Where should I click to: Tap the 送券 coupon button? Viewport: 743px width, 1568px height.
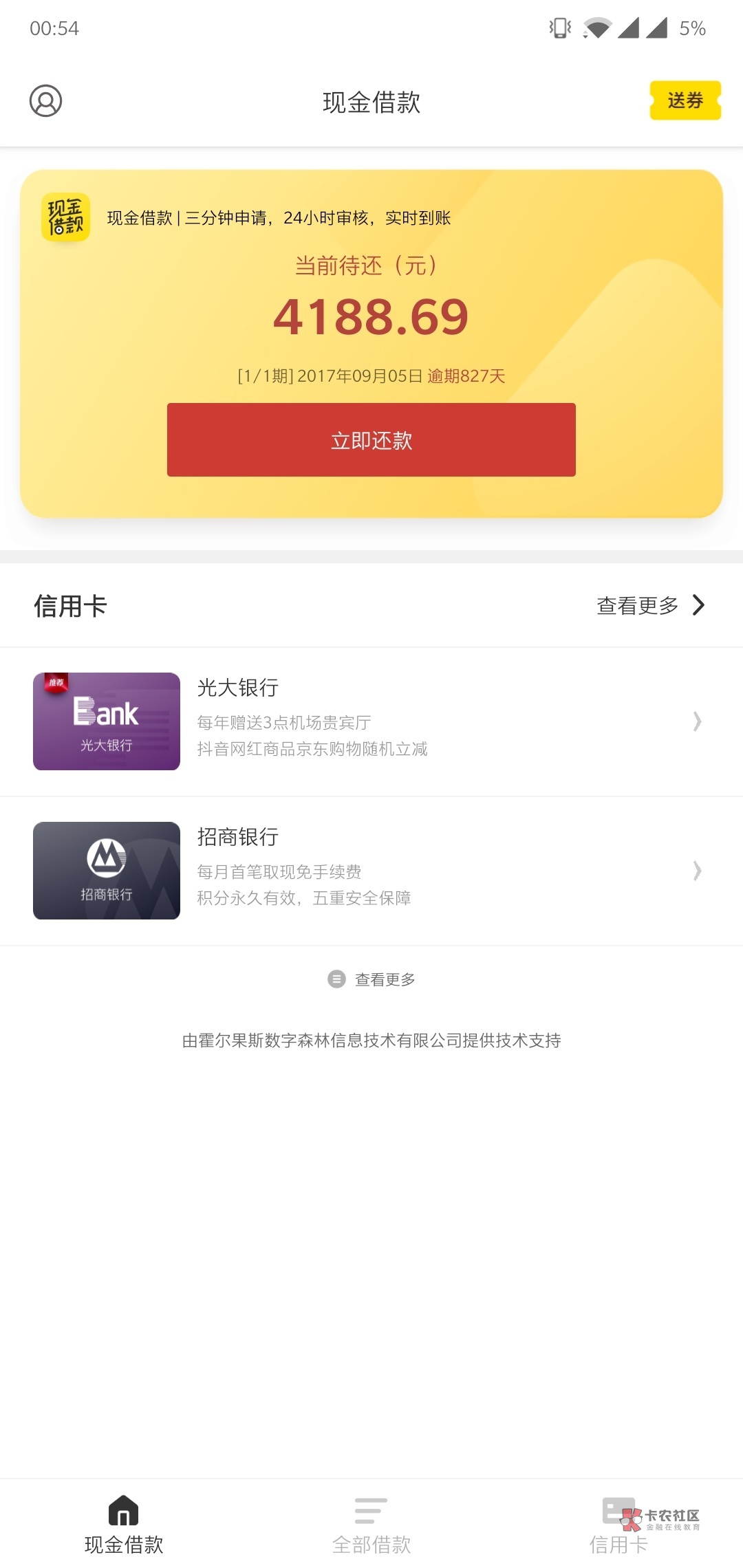(x=685, y=100)
